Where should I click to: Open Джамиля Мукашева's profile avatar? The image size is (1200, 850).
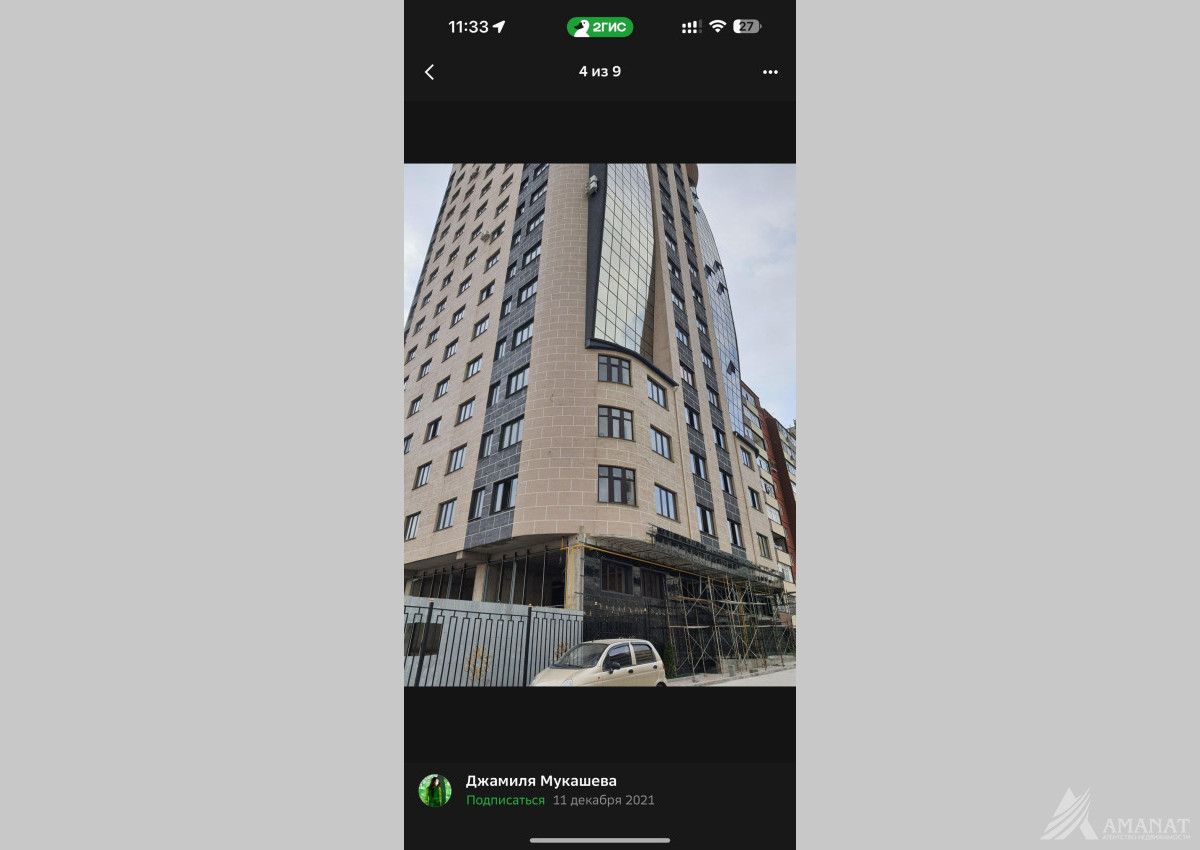coord(435,790)
